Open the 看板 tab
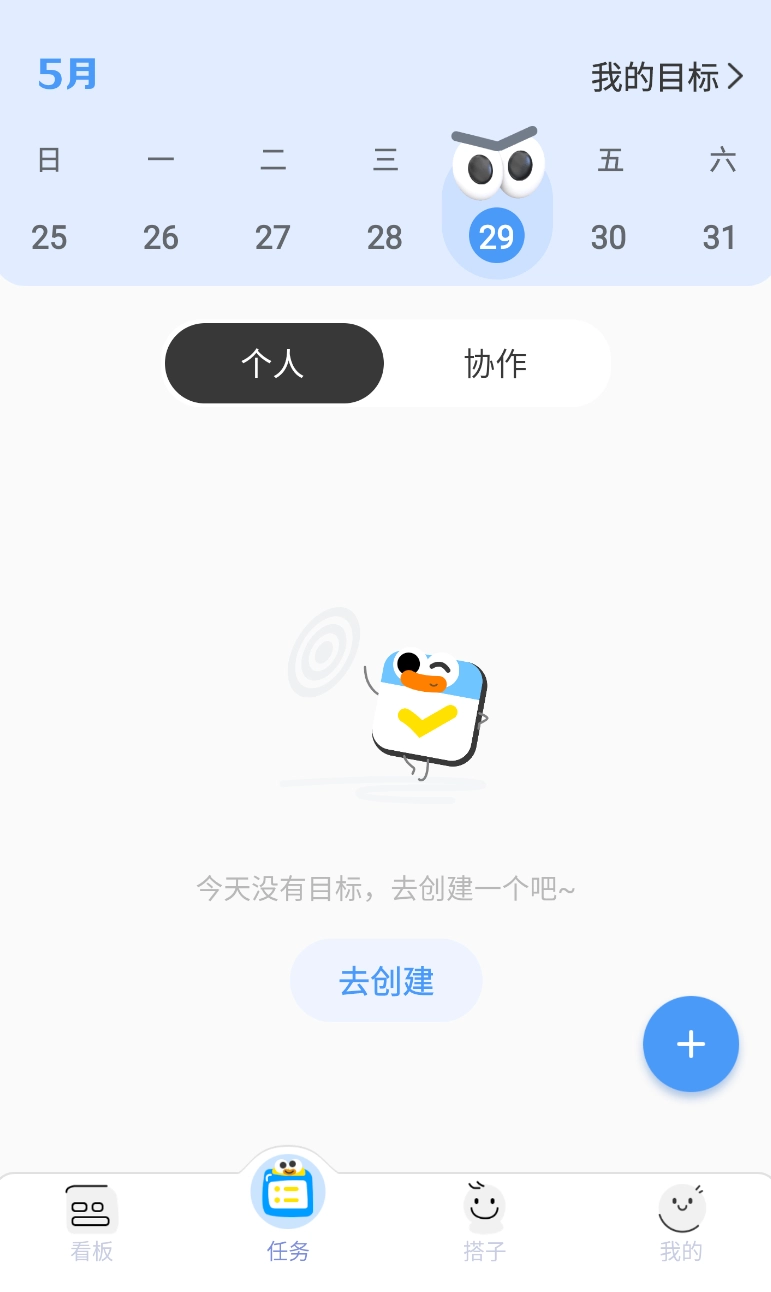The width and height of the screenshot is (771, 1292). [x=92, y=1222]
